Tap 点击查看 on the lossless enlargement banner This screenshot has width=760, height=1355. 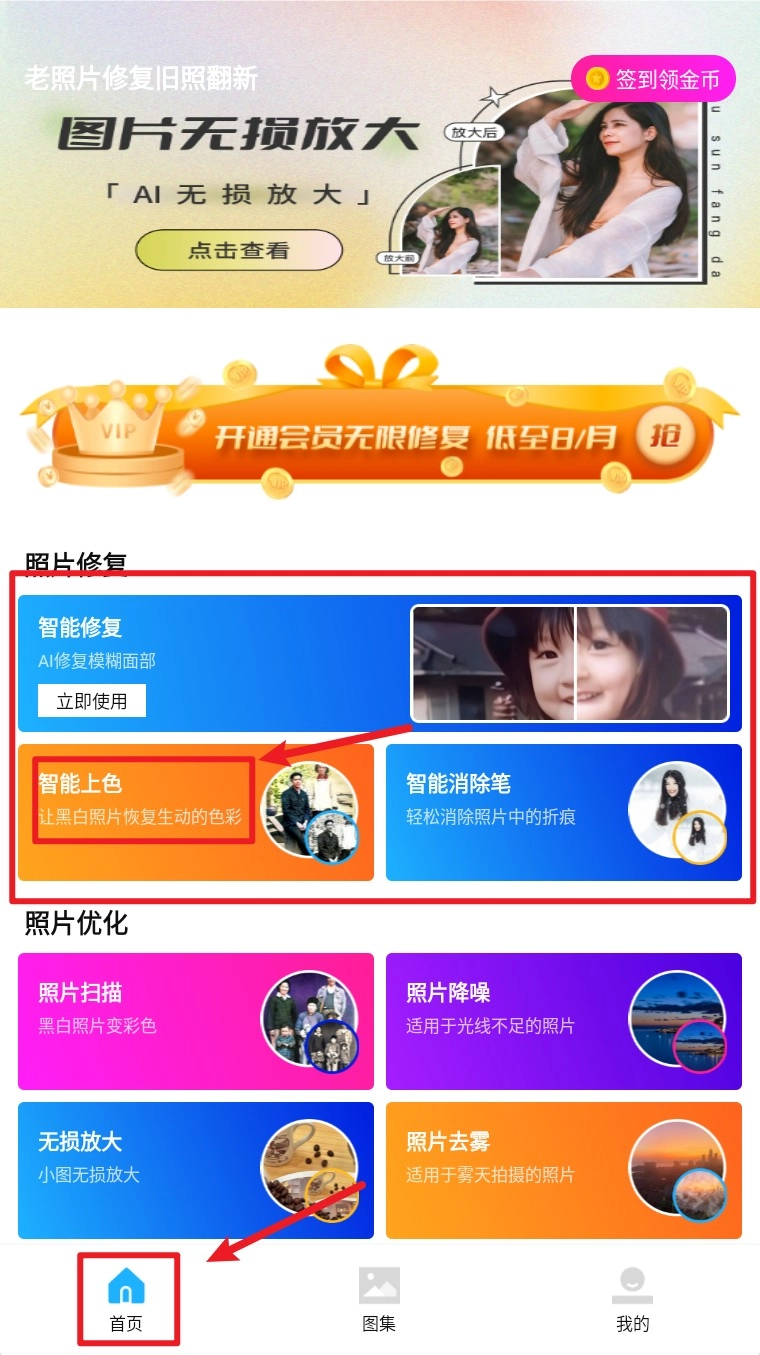click(x=239, y=250)
